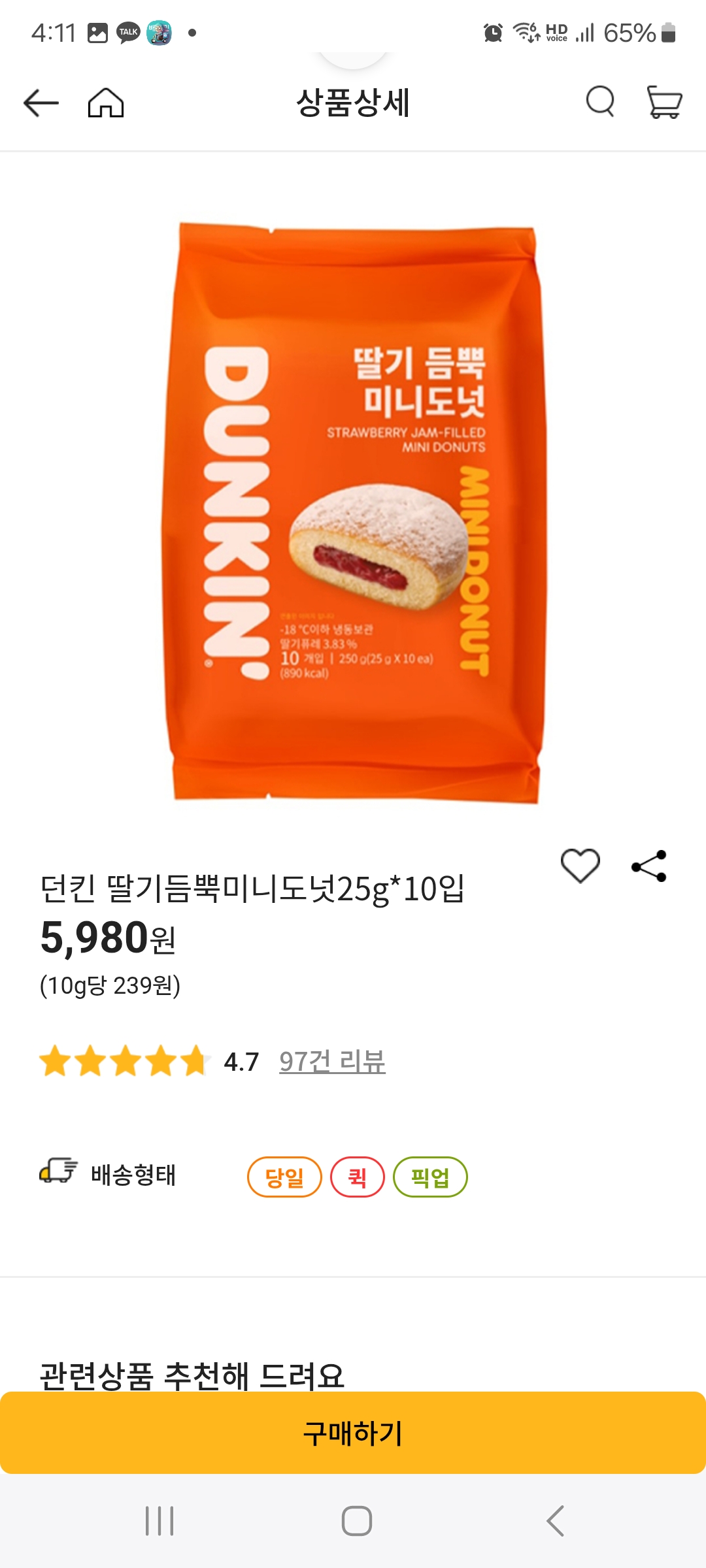Screen dimensions: 706x1568
Task: Open the 97건 리뷰 reviews link
Action: [333, 1060]
